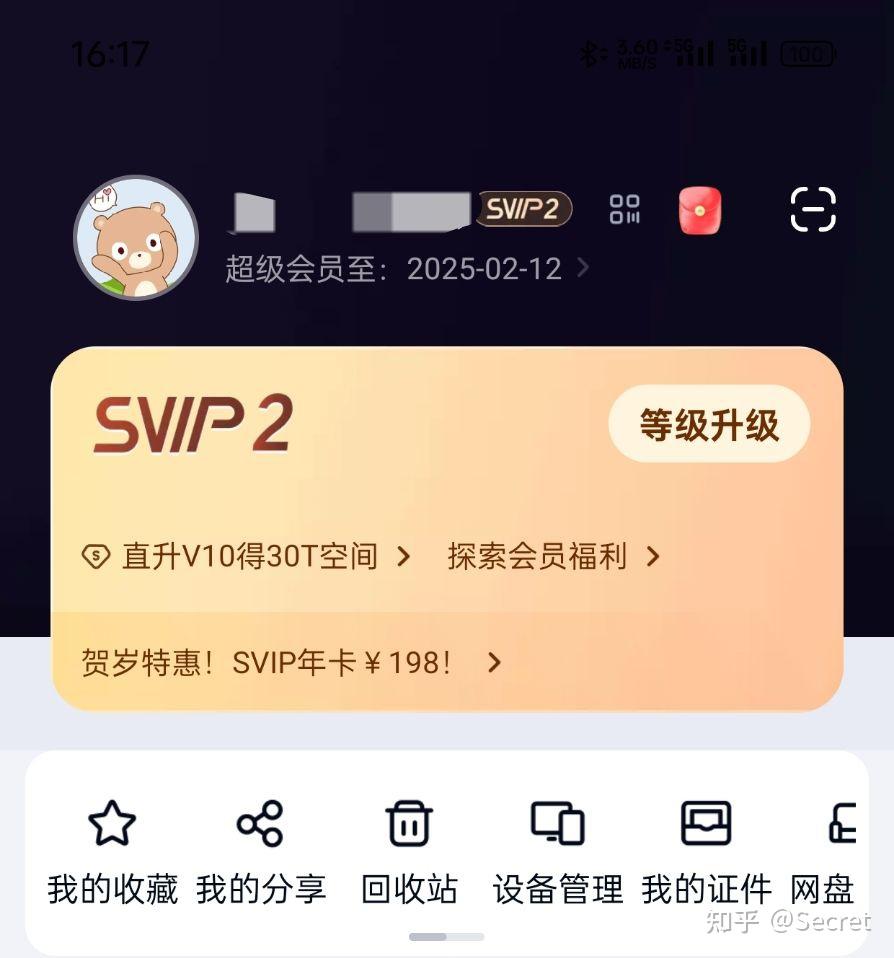Tap the battery indicator in status bar
This screenshot has height=958, width=894.
805,55
